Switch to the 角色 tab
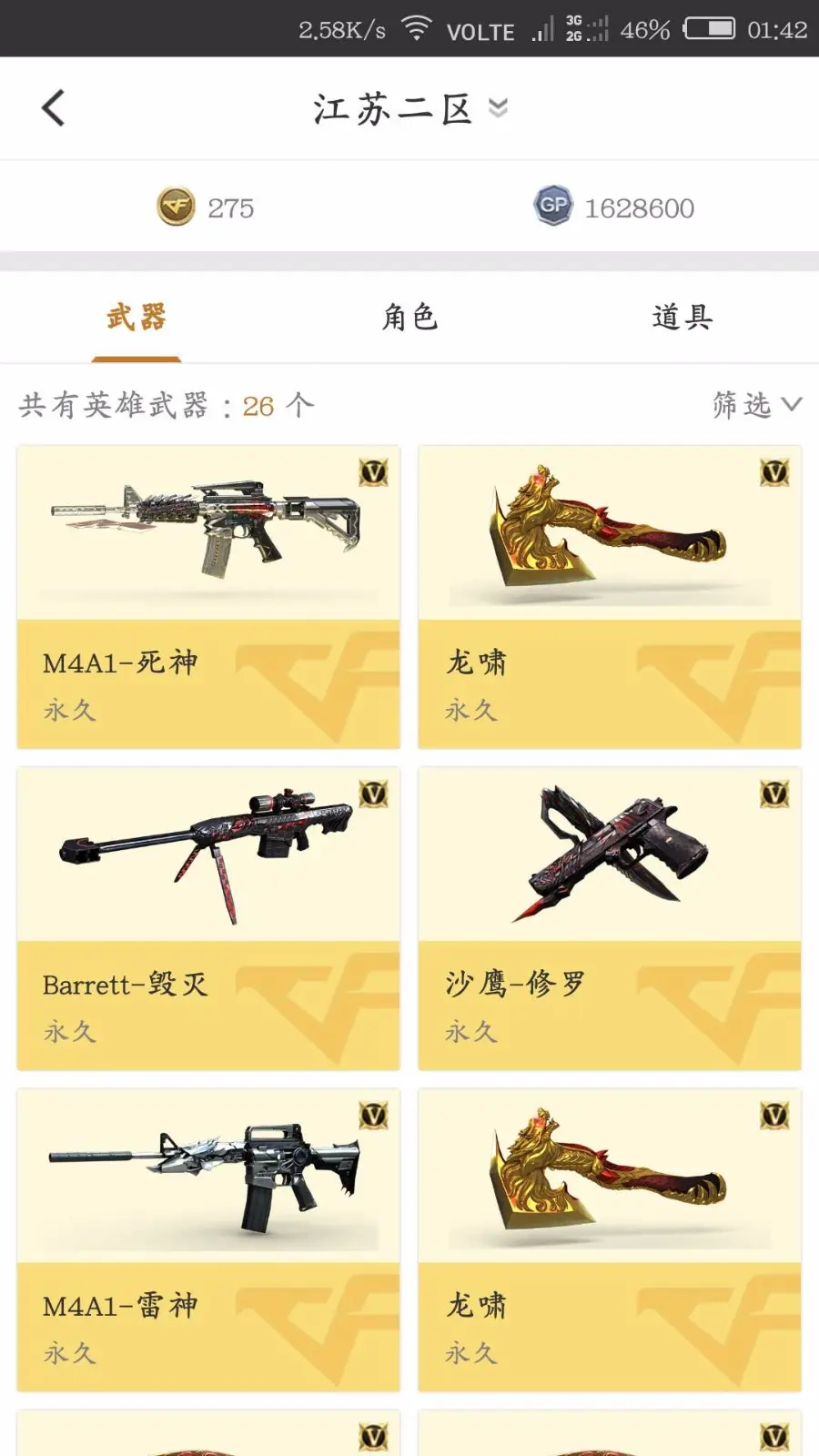This screenshot has width=819, height=1456. click(409, 317)
